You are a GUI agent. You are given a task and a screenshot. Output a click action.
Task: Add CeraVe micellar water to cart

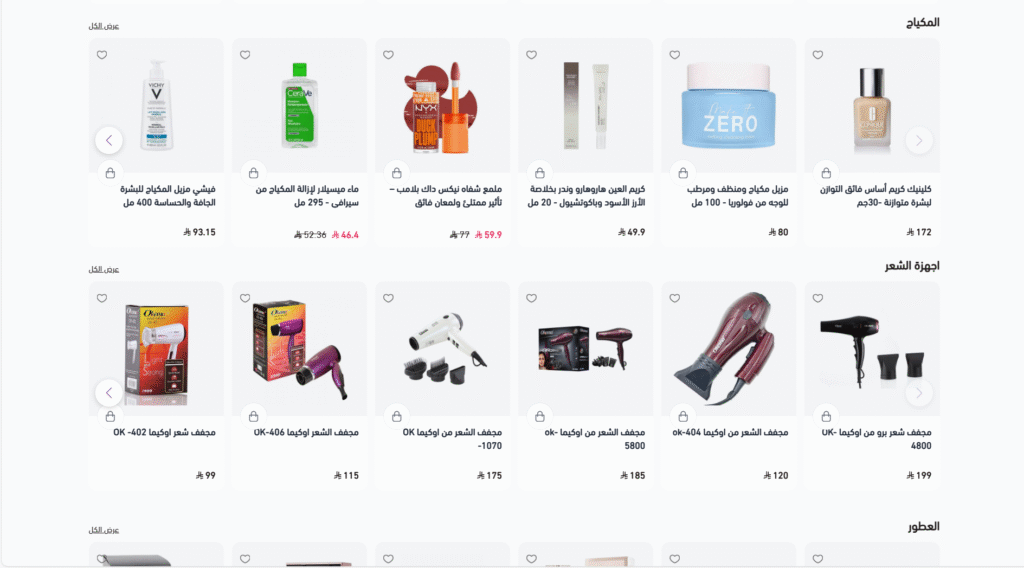(x=254, y=173)
